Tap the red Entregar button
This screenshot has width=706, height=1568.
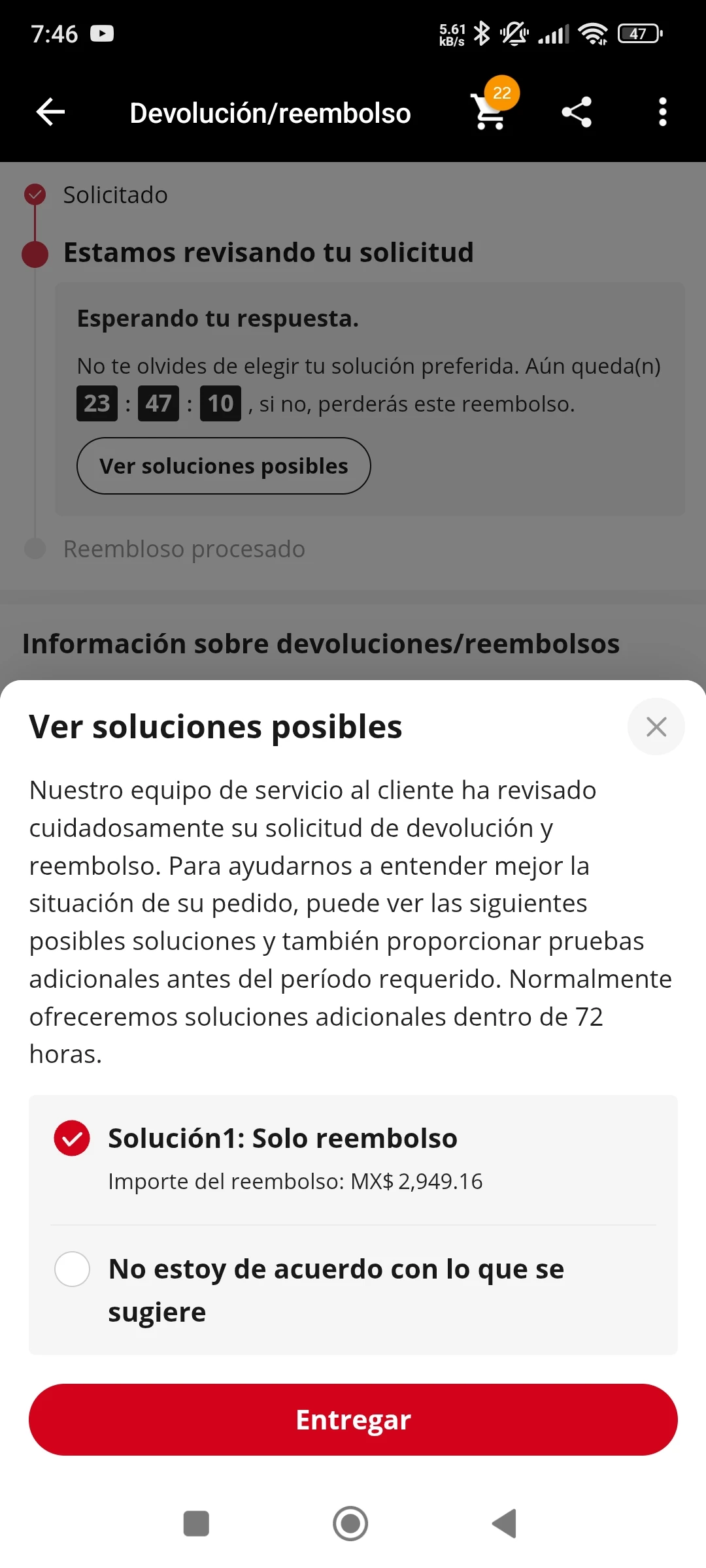(353, 1419)
